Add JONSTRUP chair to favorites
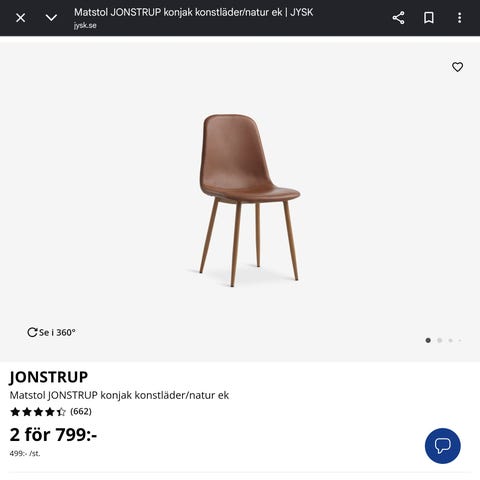This screenshot has width=480, height=480. point(457,67)
